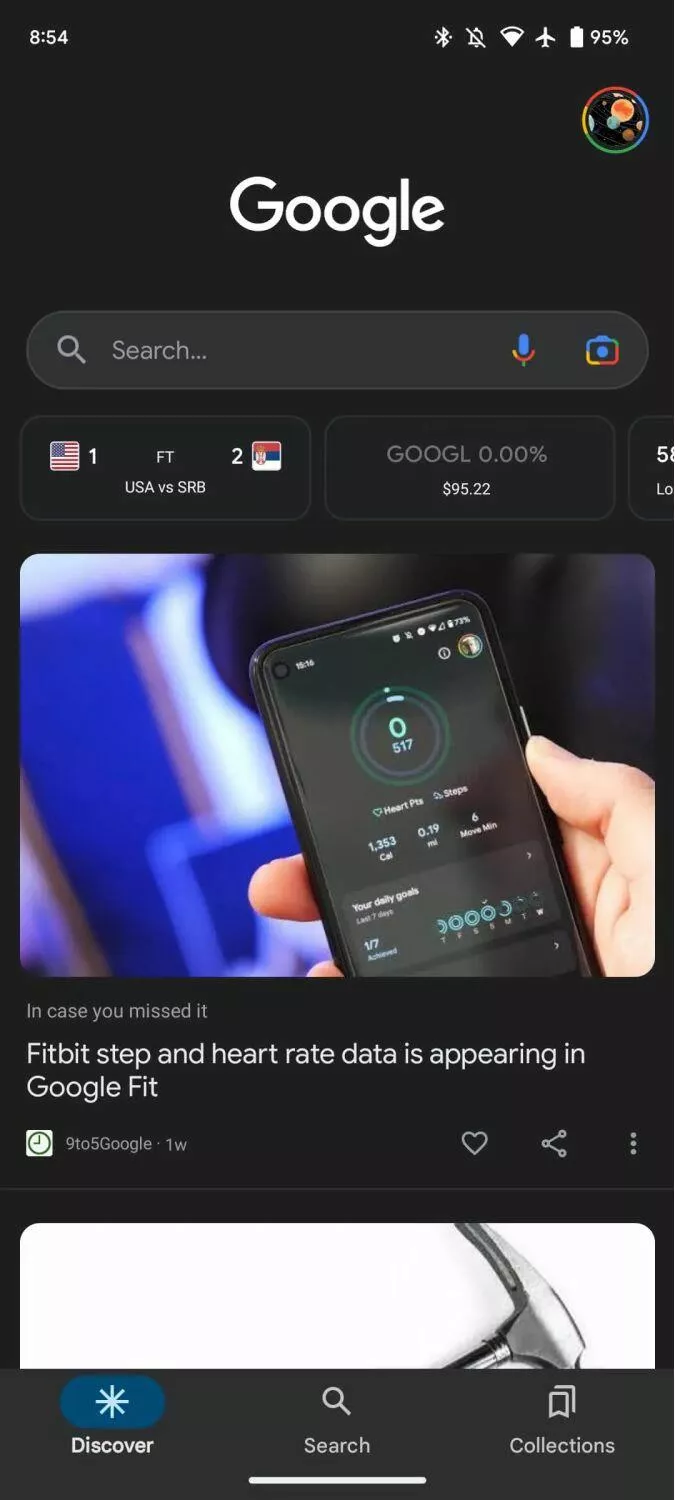Open the hammer image article card

click(x=337, y=1295)
